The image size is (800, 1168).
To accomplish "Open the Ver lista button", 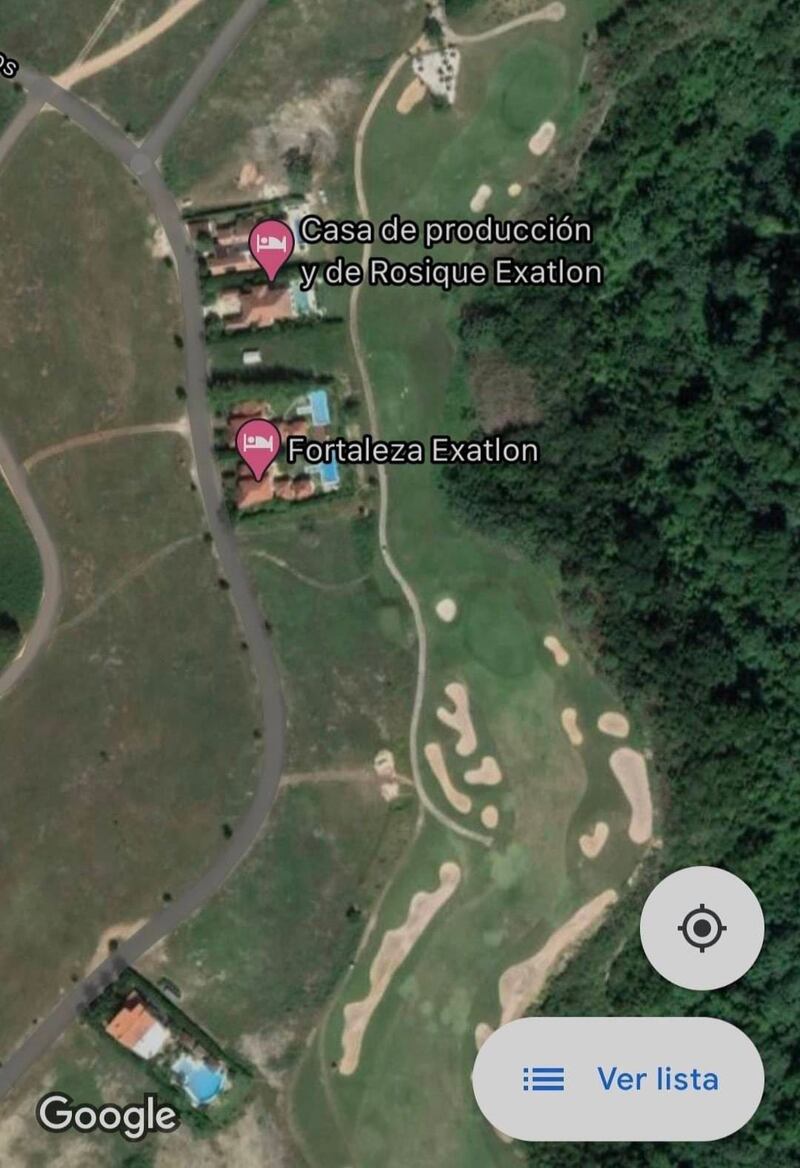I will (x=619, y=1079).
